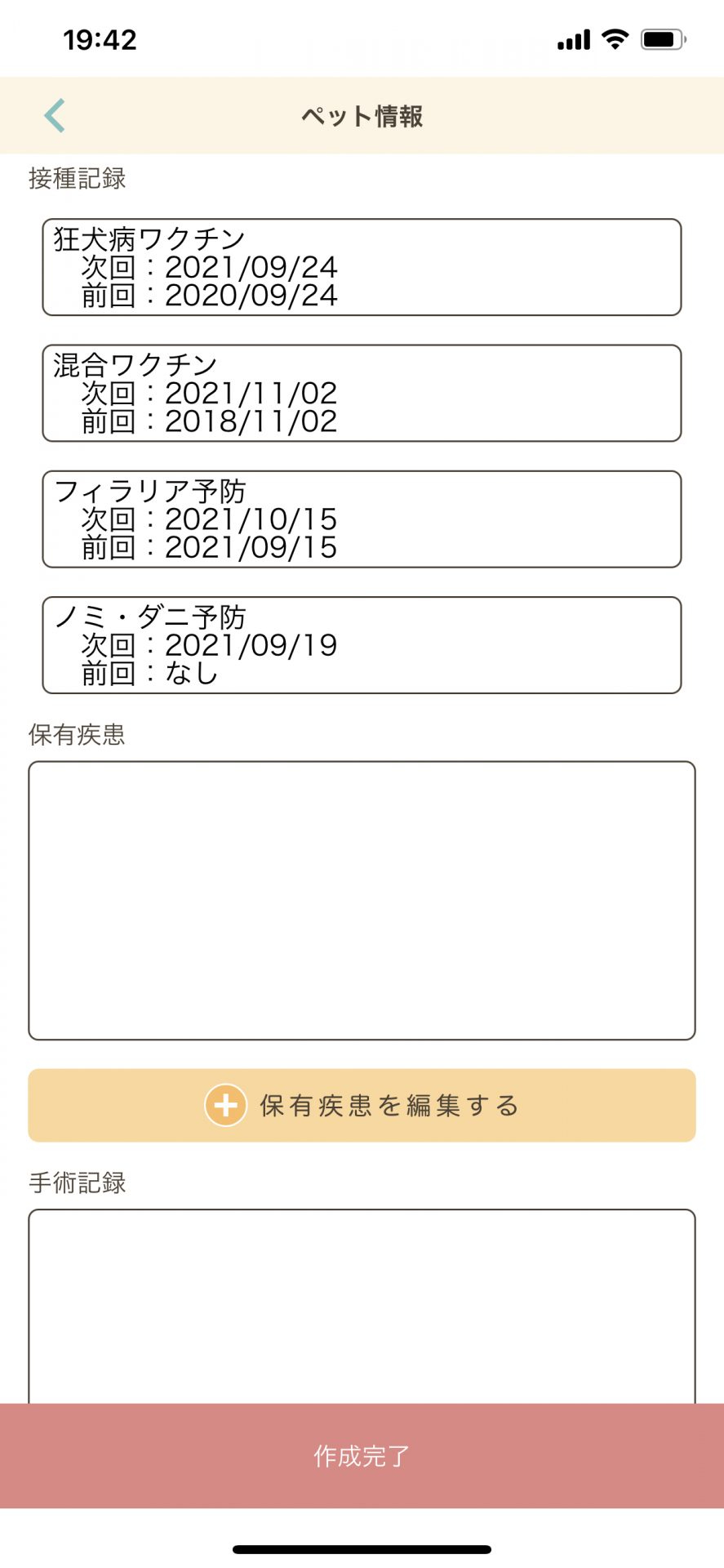Tap the 保有疾患 section heading

[x=76, y=735]
